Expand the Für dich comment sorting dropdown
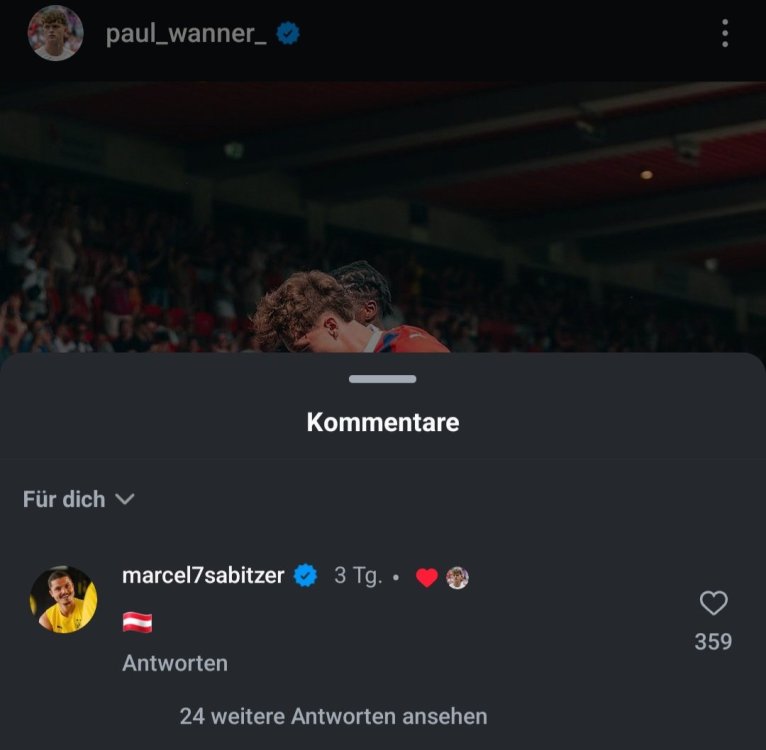 [x=79, y=499]
